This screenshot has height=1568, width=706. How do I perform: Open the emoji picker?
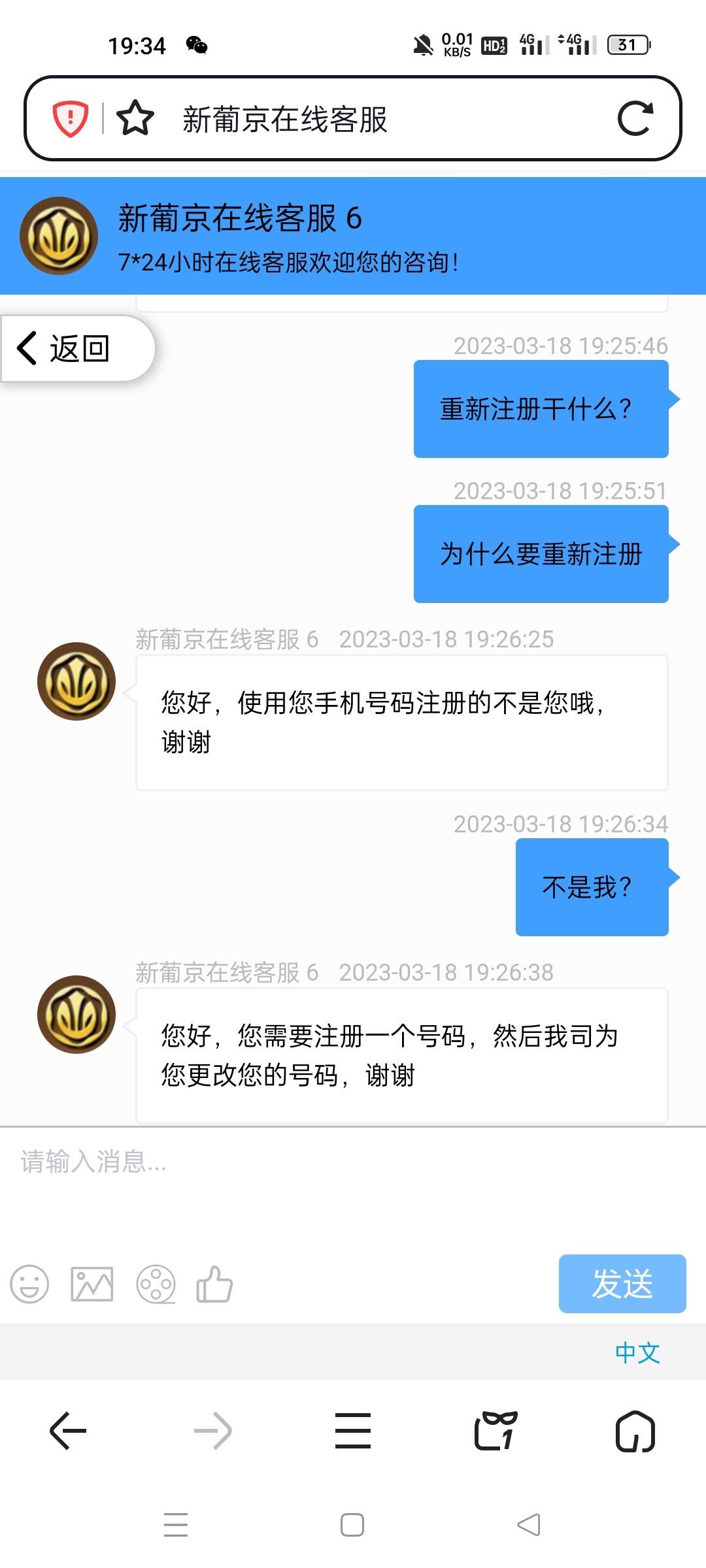pyautogui.click(x=29, y=1284)
